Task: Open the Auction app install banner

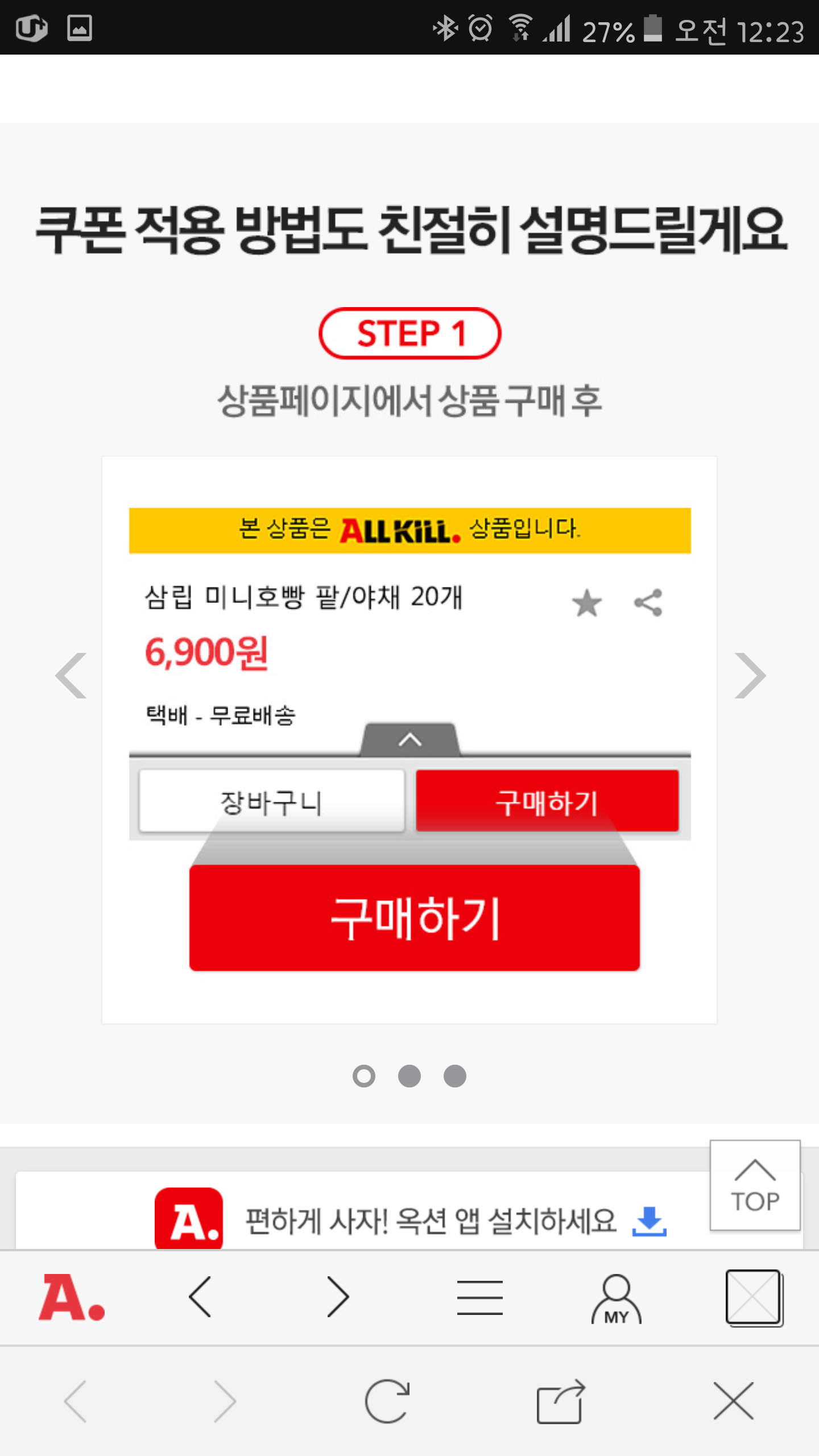Action: (409, 1221)
